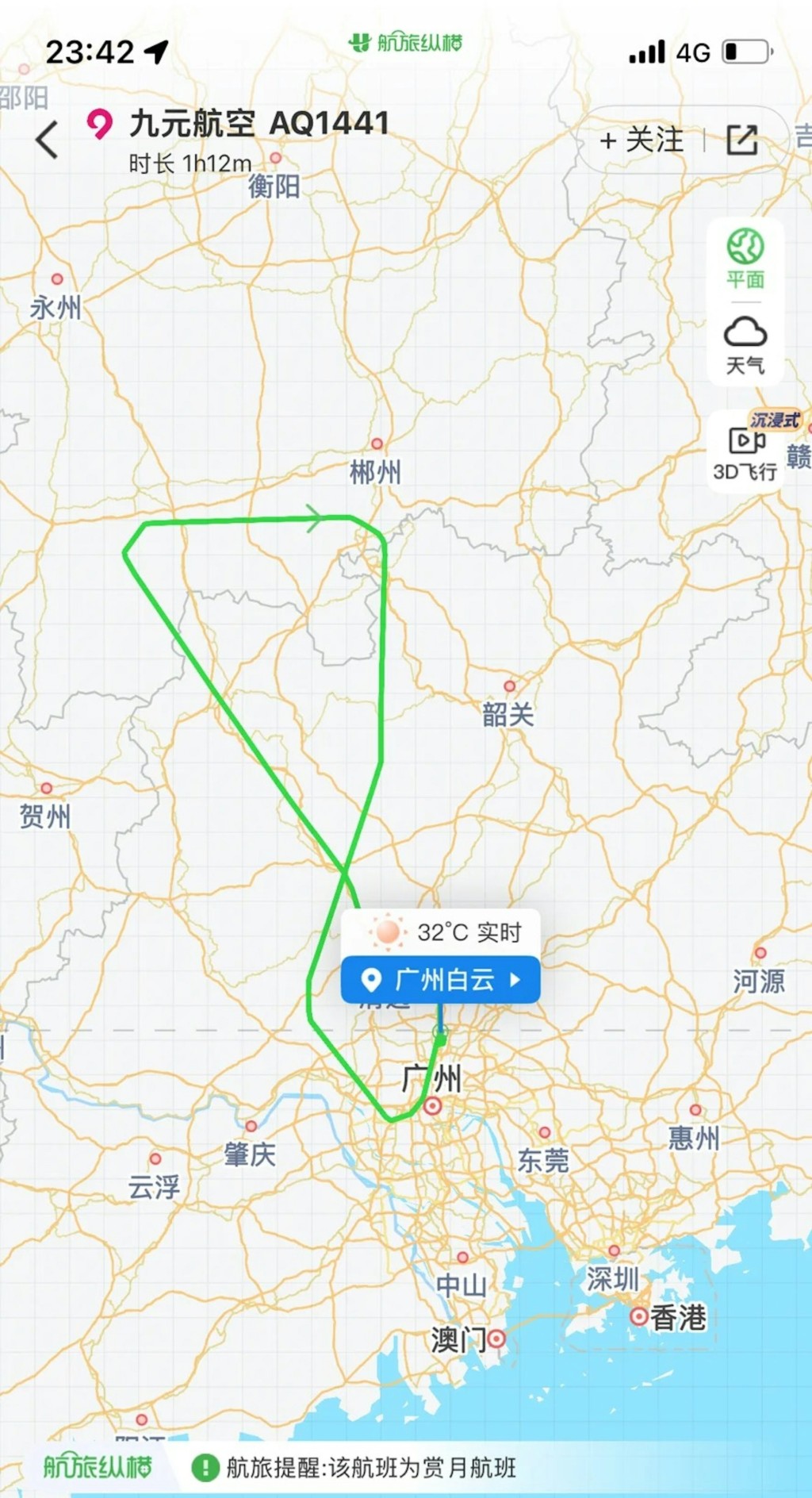812x1498 pixels.
Task: Follow flight AQ1441 with 关注
Action: click(642, 140)
